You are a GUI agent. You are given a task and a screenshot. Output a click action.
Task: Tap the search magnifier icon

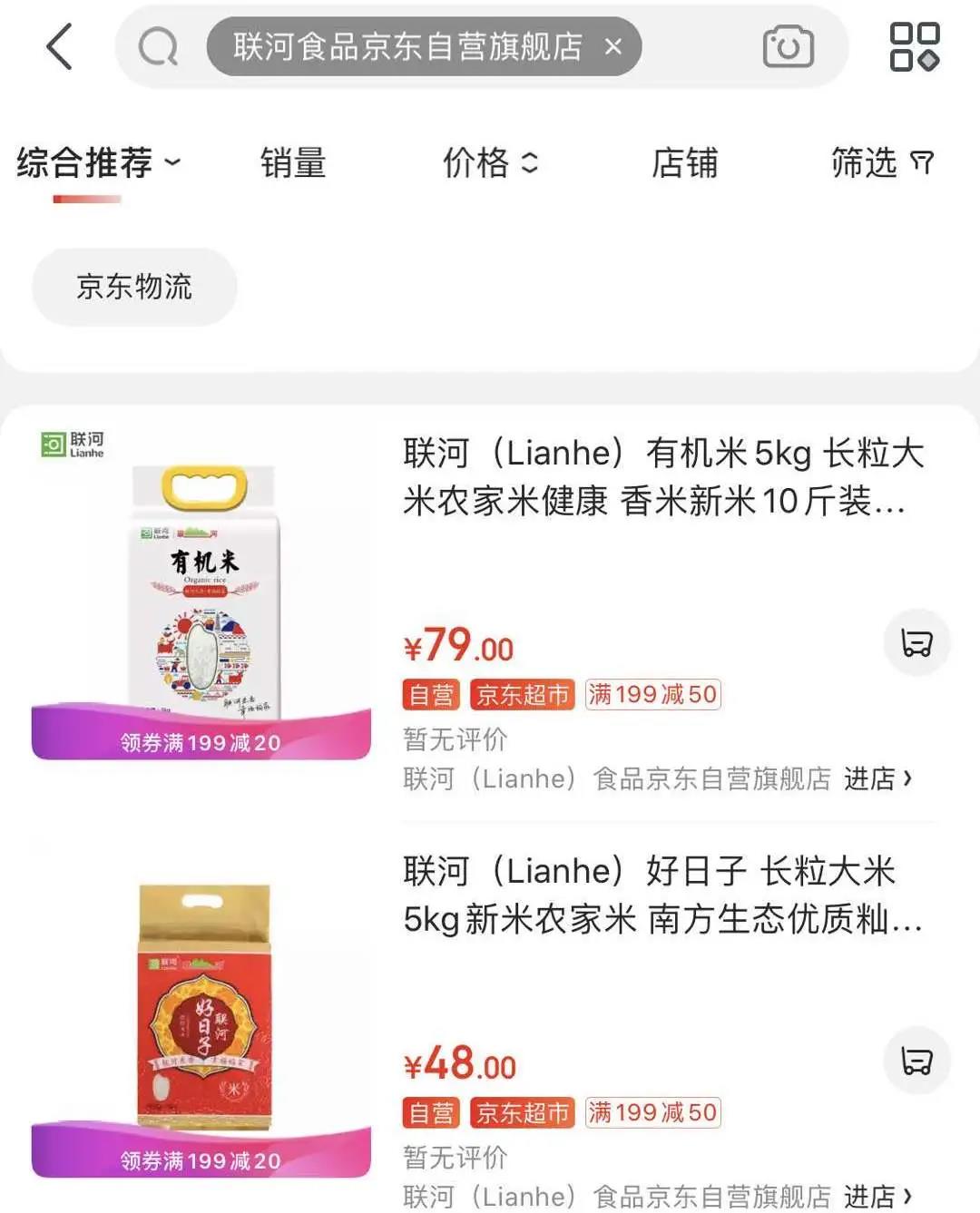[x=158, y=46]
